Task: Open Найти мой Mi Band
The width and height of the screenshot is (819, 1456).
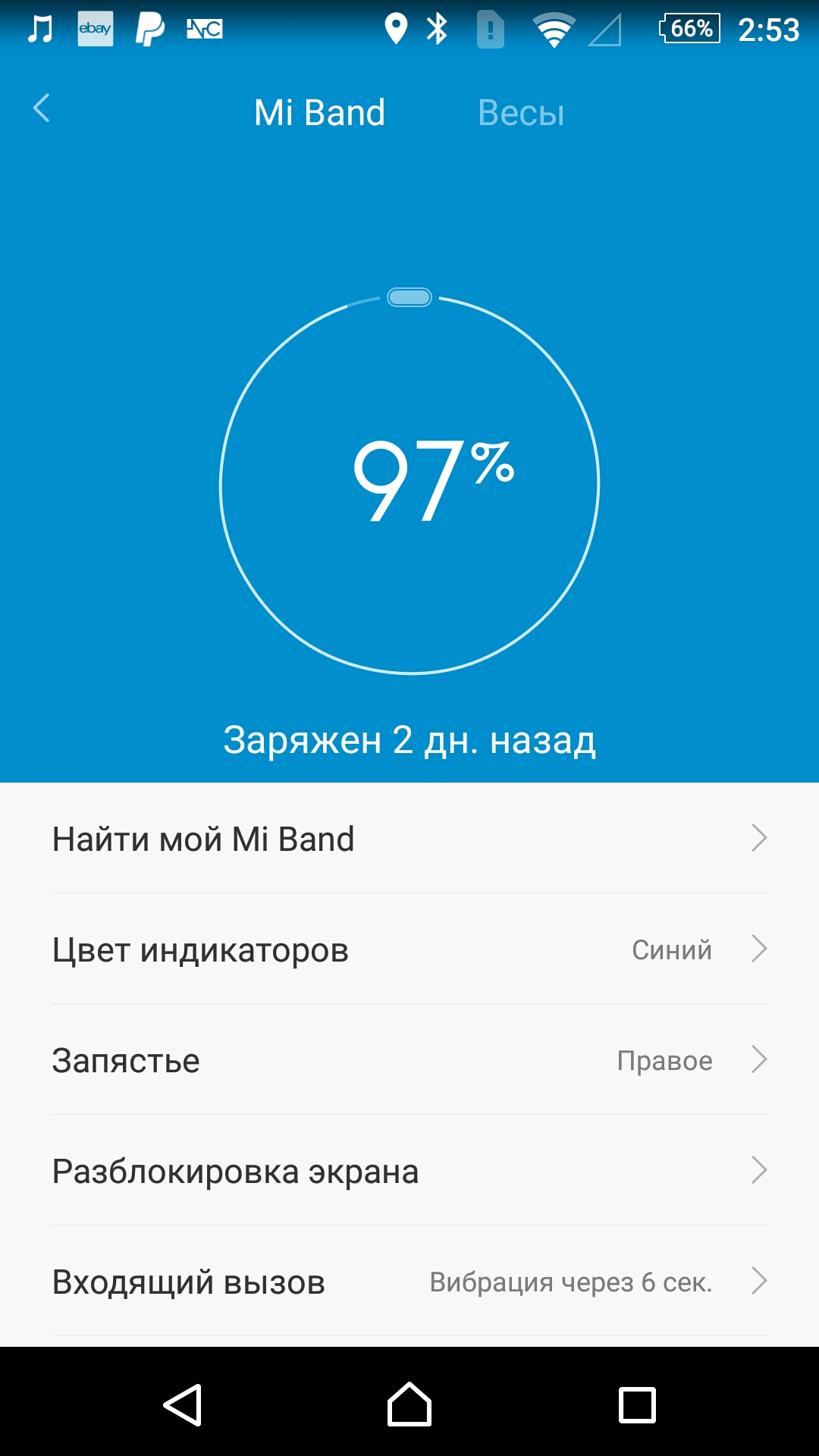Action: 409,839
